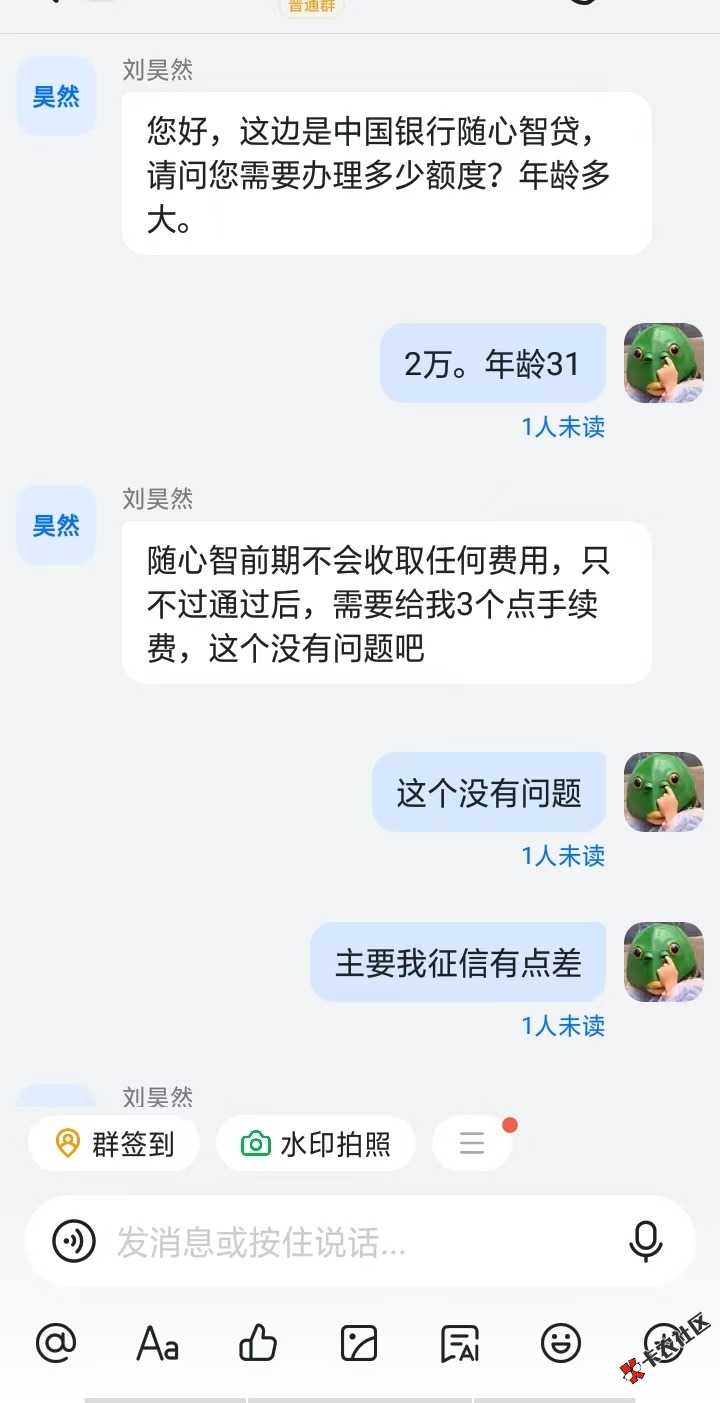
Task: Attach a picture from gallery
Action: [x=359, y=1343]
